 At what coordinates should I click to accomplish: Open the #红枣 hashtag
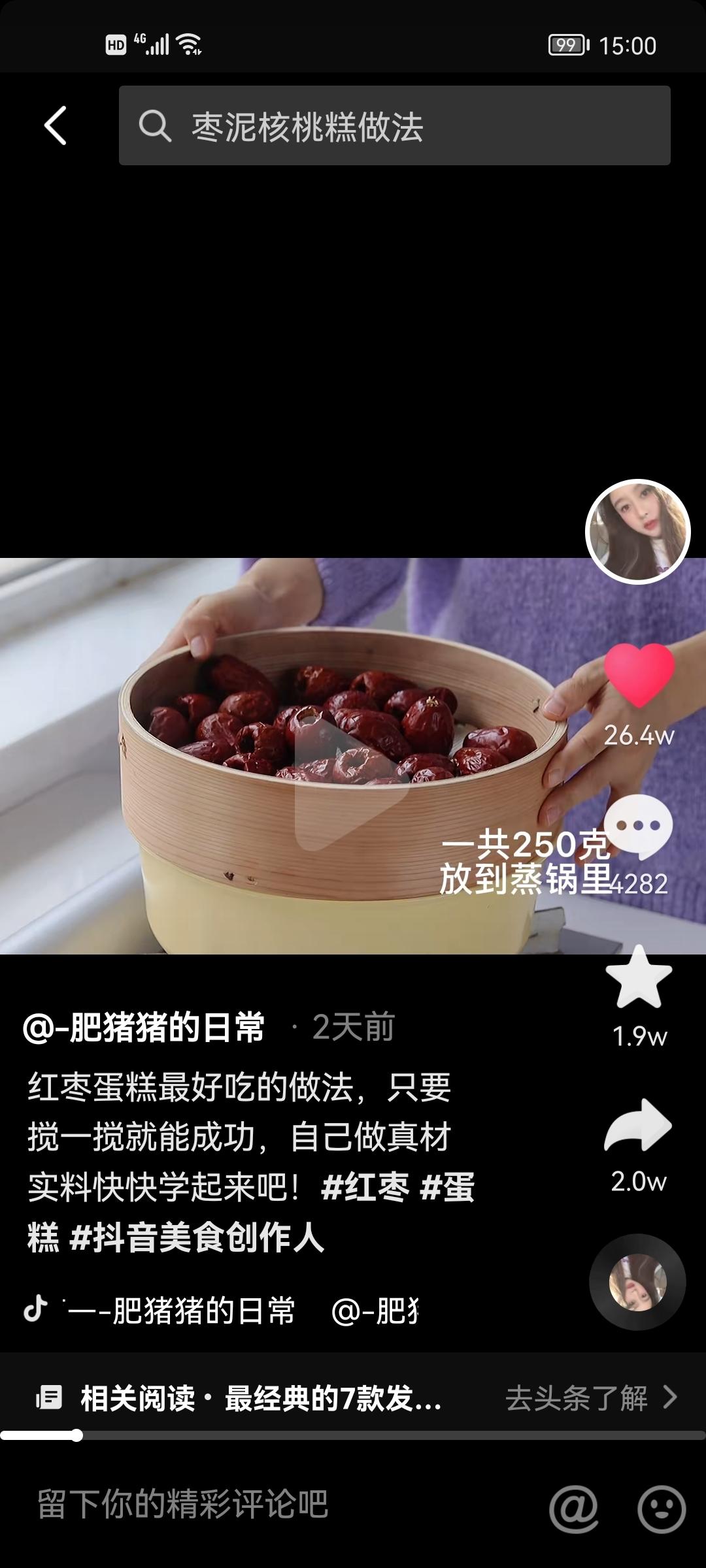point(365,1187)
